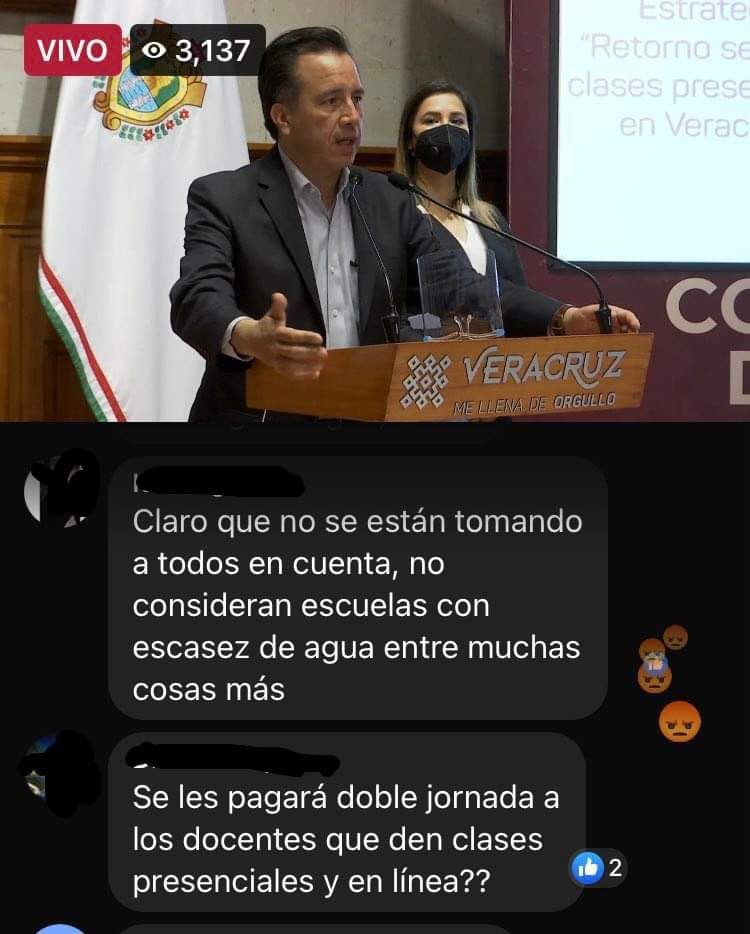View like reactions on the 'doble jornada' comment
The height and width of the screenshot is (934, 750).
click(597, 868)
